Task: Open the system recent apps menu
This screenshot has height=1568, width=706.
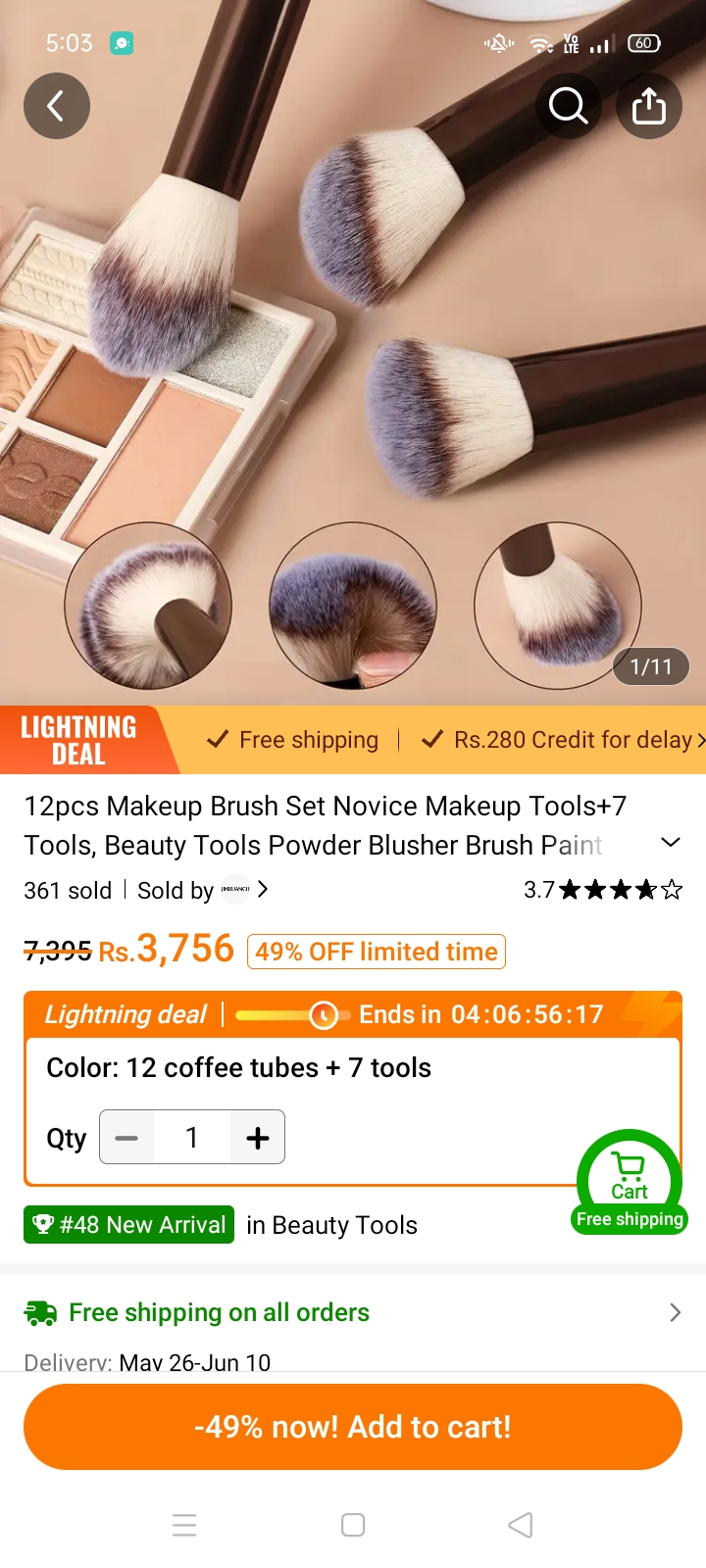Action: pos(184,1525)
